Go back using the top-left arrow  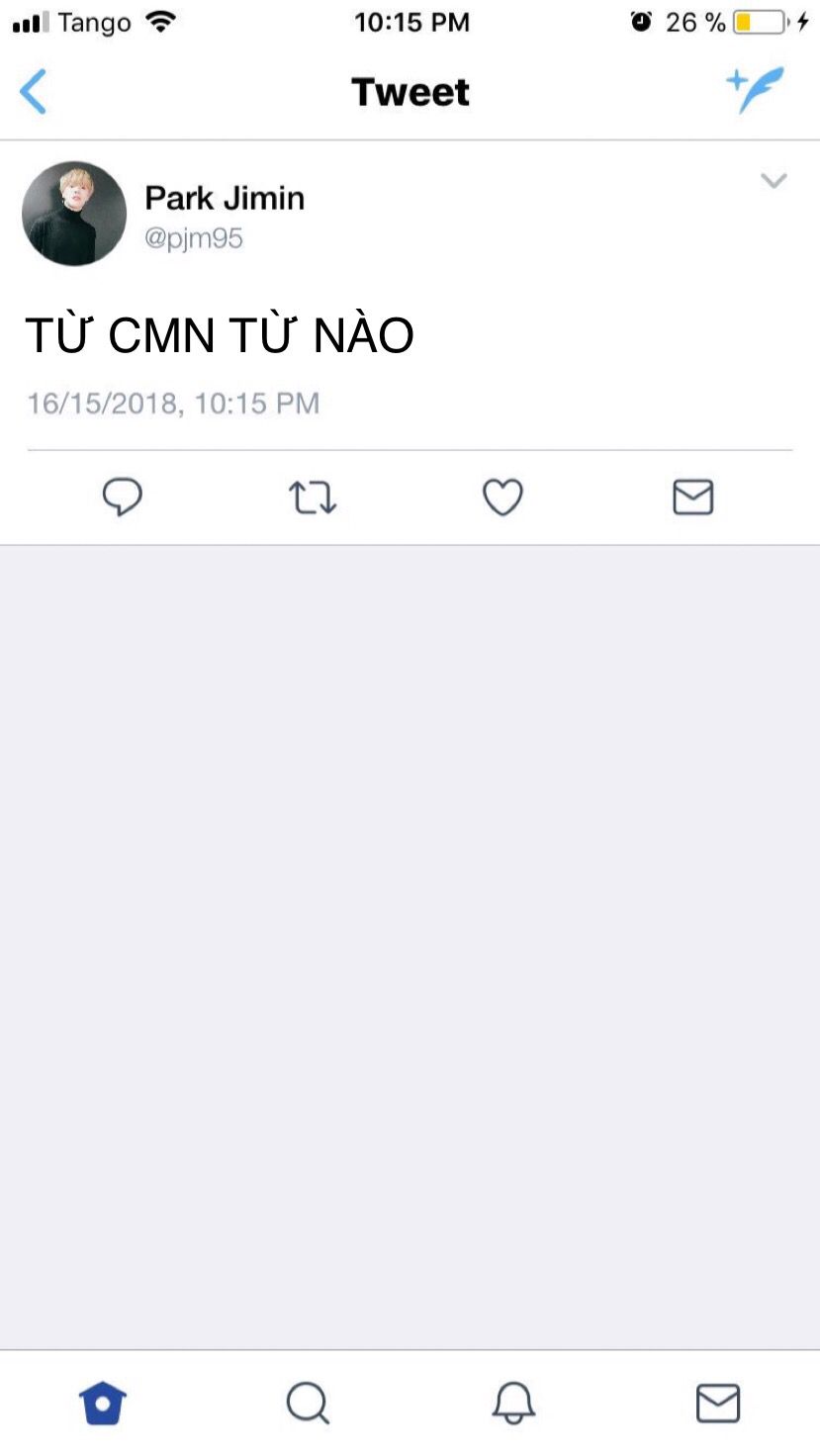pos(33,92)
